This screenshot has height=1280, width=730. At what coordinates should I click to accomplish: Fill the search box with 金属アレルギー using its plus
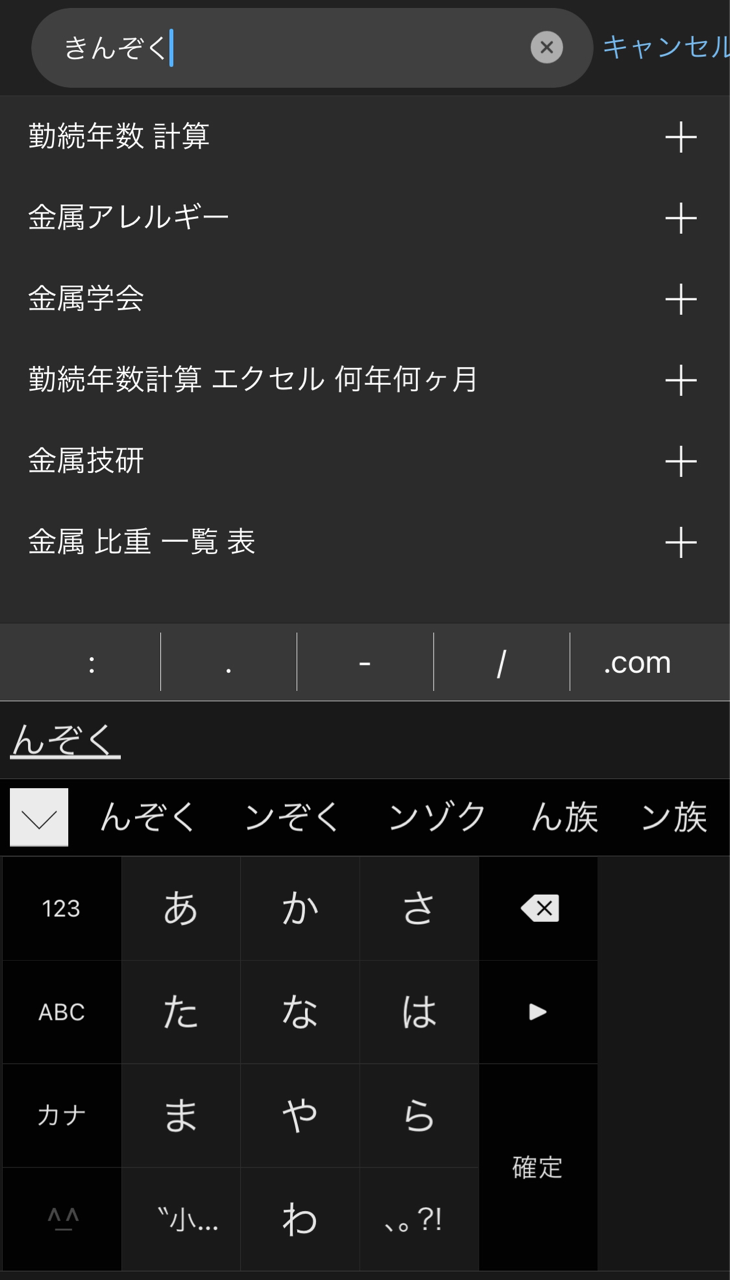[x=681, y=218]
